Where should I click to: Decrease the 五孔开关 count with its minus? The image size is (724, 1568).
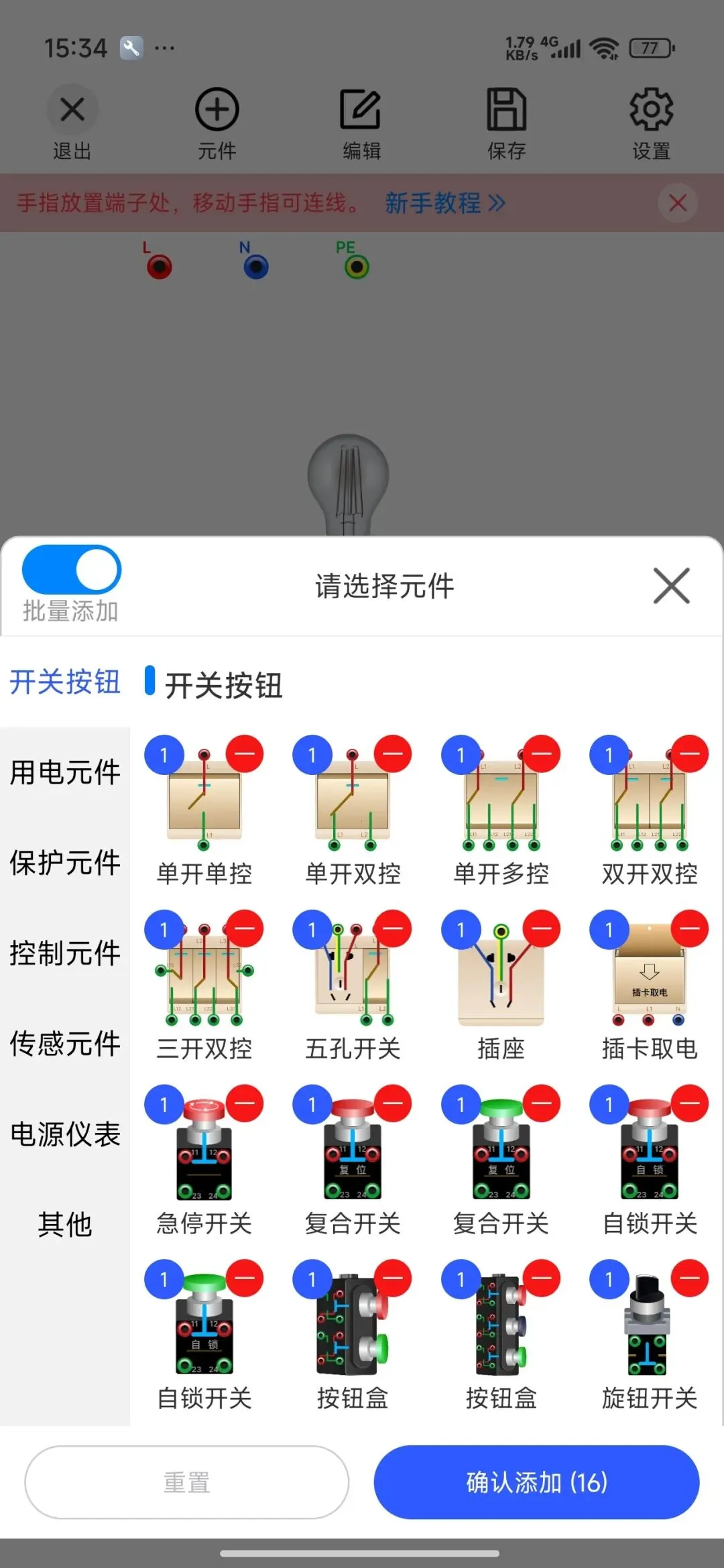coord(393,929)
